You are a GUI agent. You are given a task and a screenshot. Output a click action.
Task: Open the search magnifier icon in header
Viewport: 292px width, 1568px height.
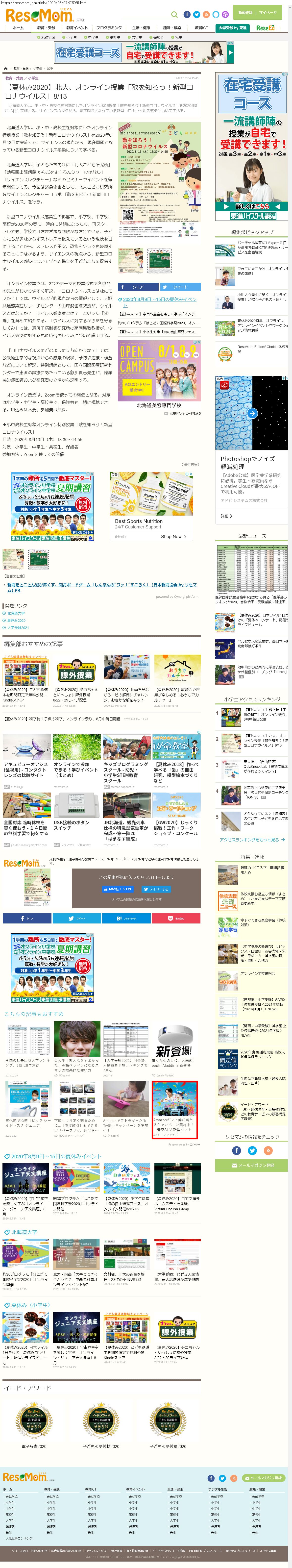click(x=175, y=15)
